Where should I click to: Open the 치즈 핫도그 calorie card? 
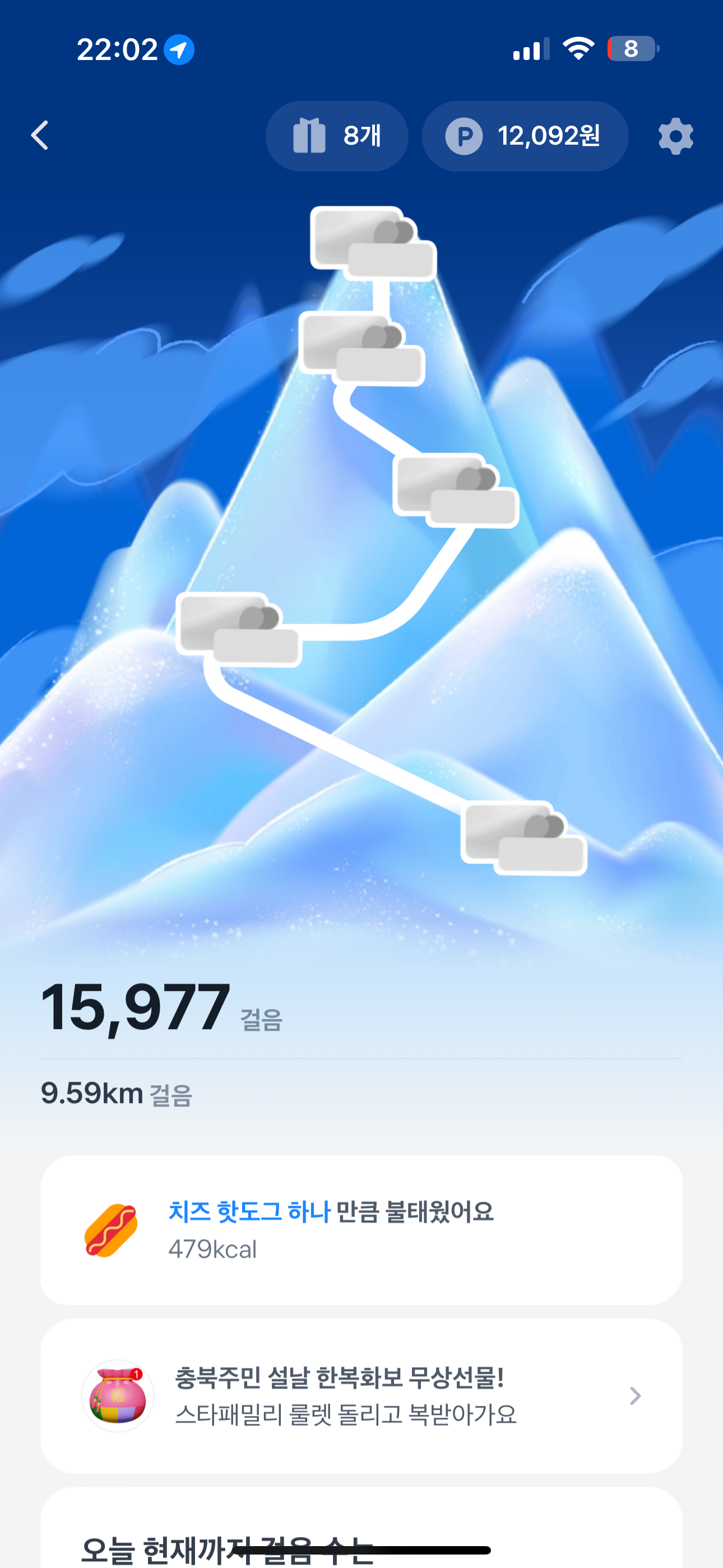(x=361, y=1230)
